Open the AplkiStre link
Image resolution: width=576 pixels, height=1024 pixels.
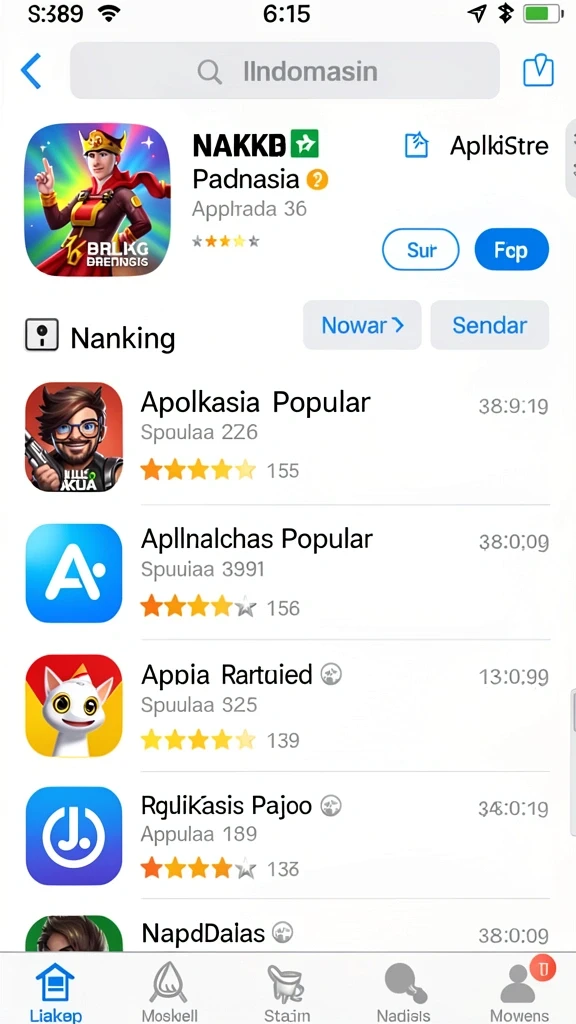coord(476,146)
